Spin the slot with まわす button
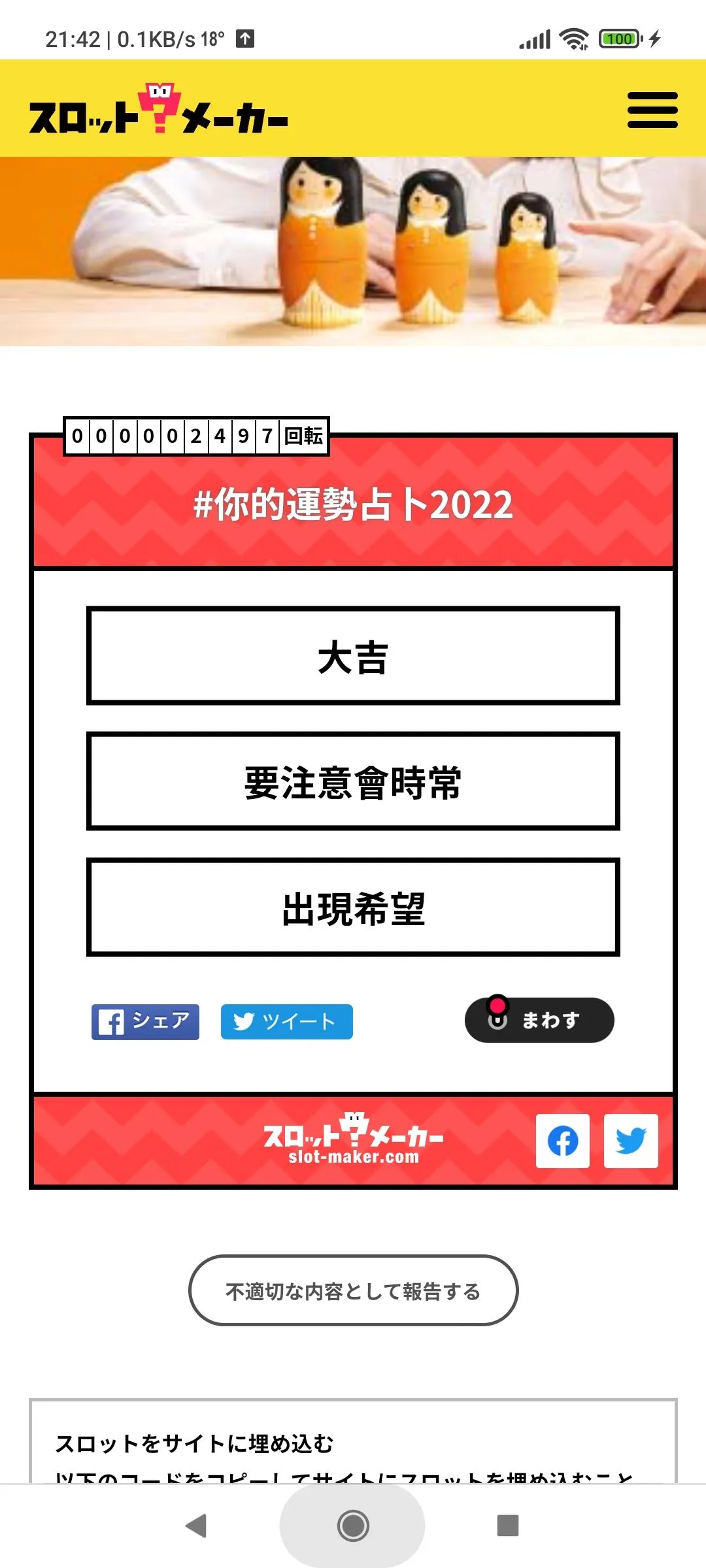This screenshot has width=706, height=1568. tap(539, 1020)
